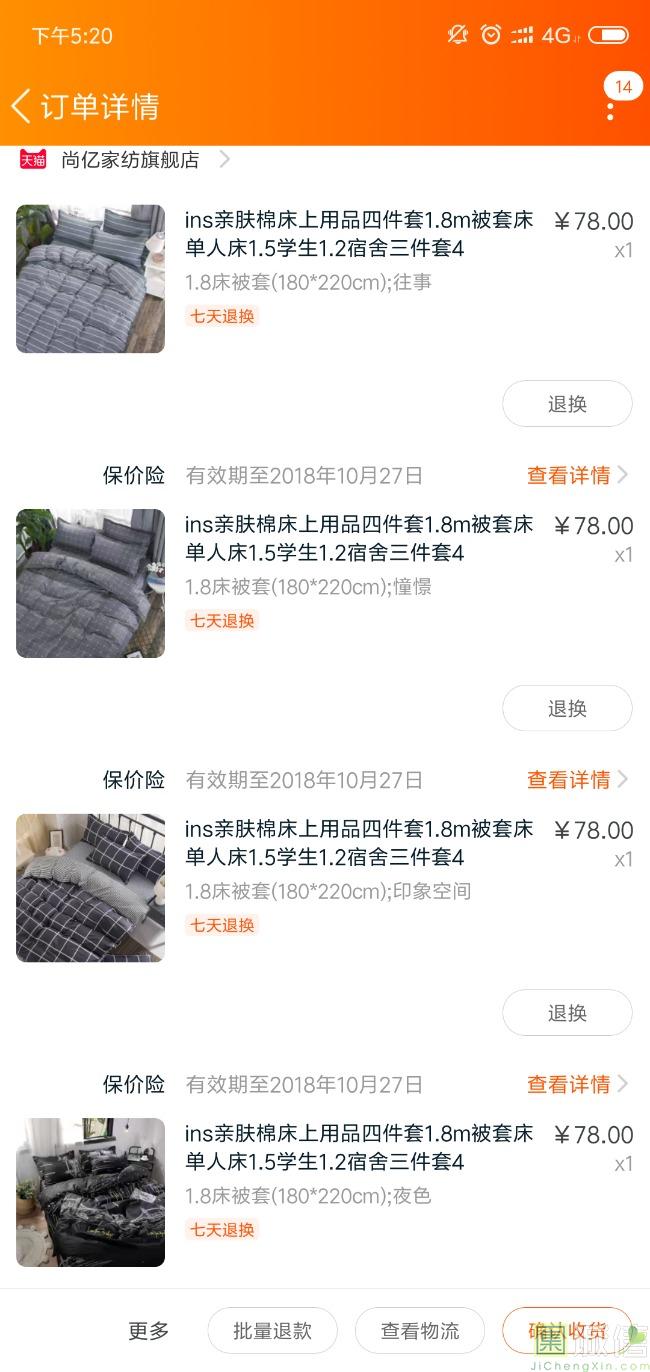Check logistics via 查看物流
The image size is (650, 1372).
coord(420,1331)
